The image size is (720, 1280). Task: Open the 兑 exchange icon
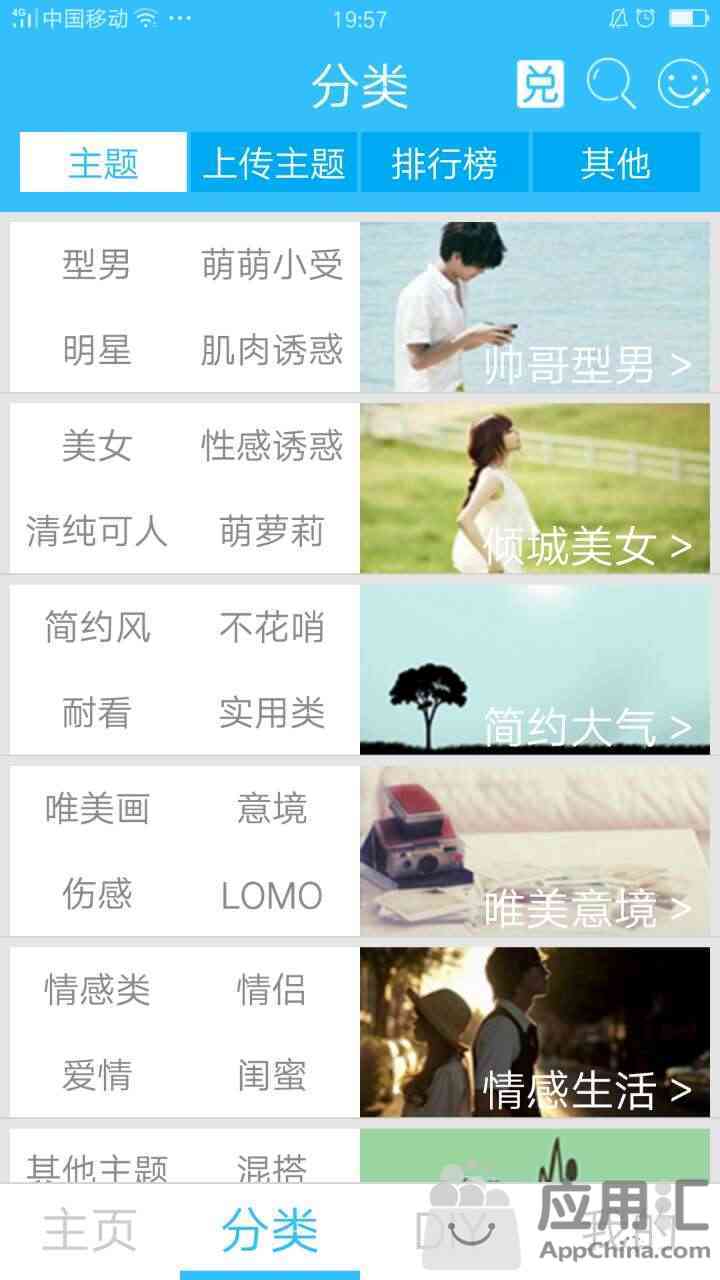pos(540,84)
